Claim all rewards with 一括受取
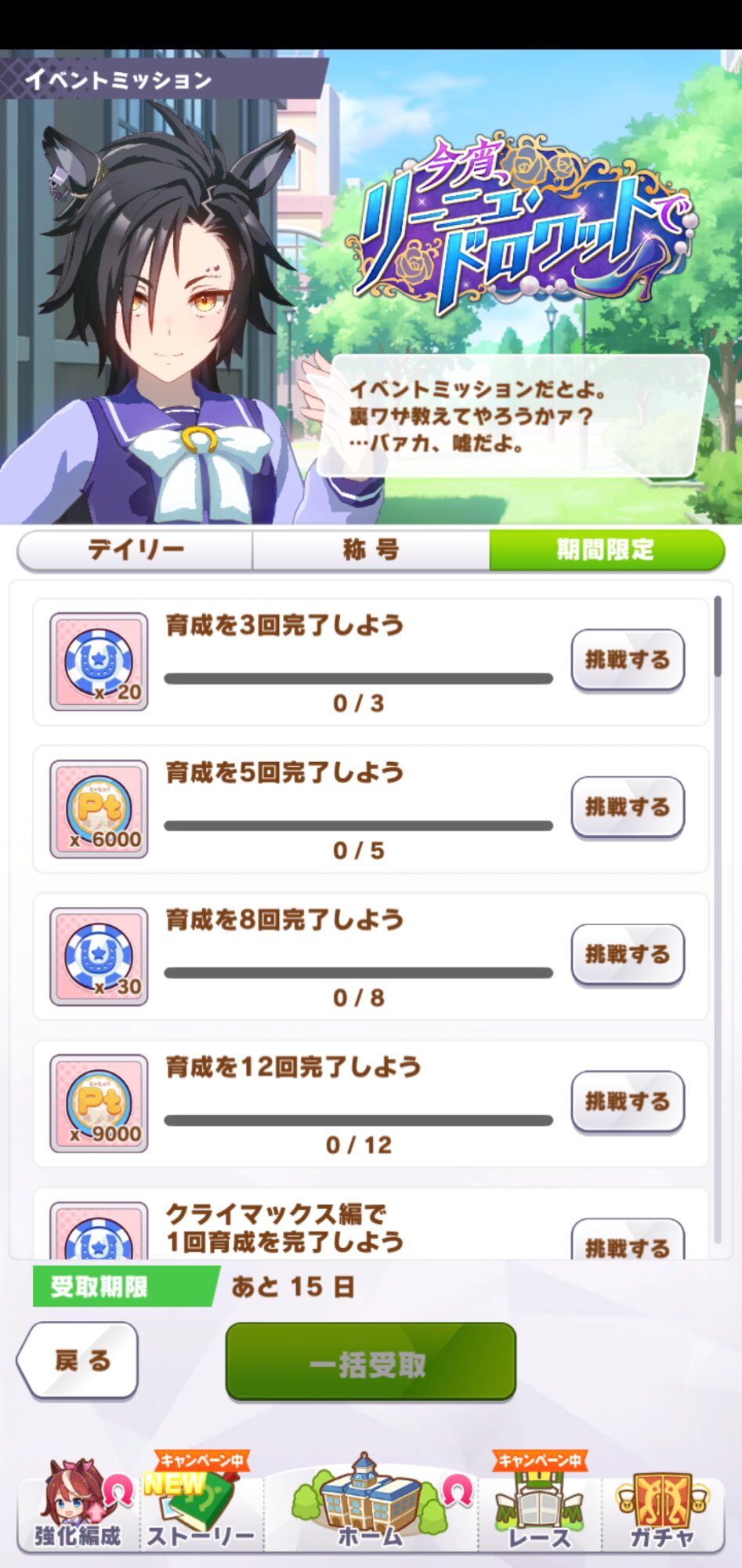The height and width of the screenshot is (1568, 742). [x=371, y=1362]
